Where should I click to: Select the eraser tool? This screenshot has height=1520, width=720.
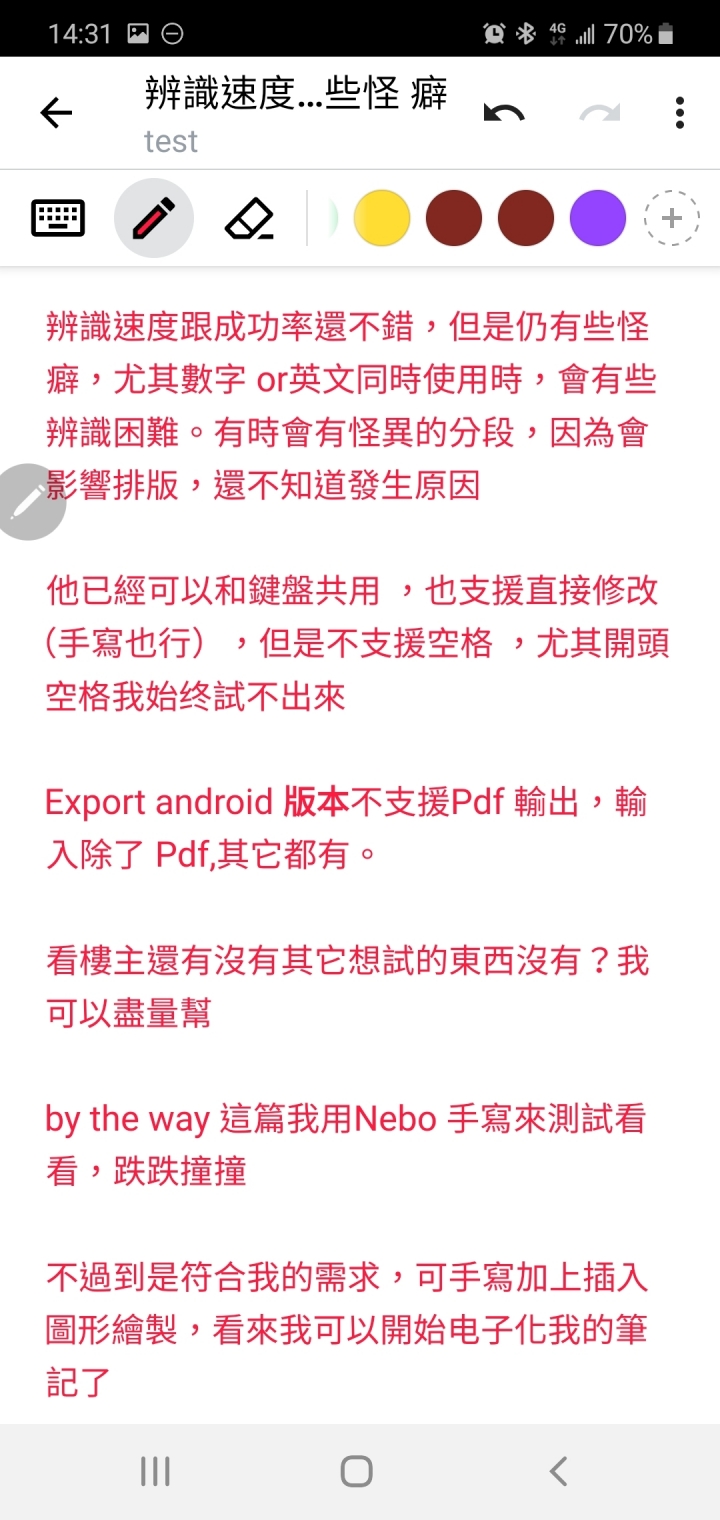(x=249, y=217)
